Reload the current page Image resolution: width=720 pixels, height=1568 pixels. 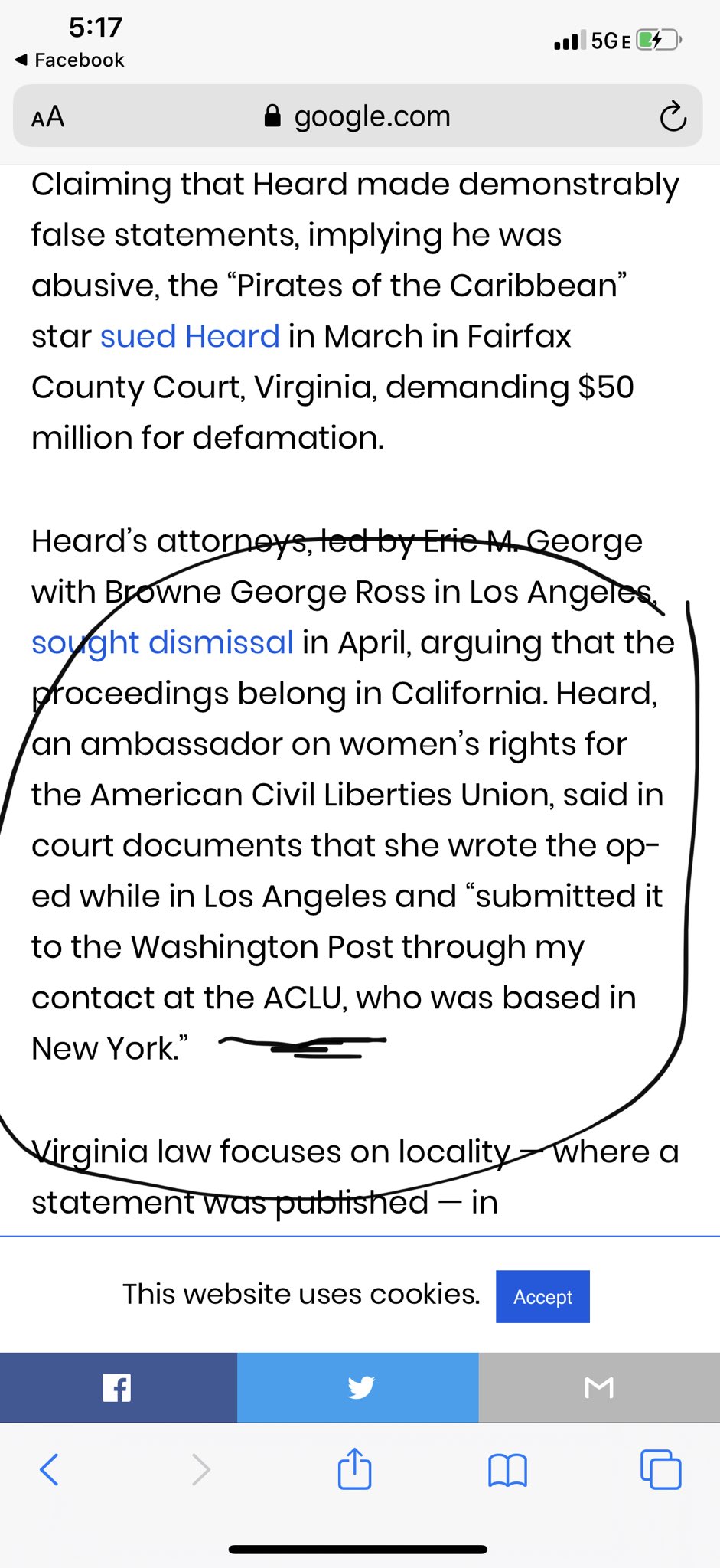tap(673, 116)
